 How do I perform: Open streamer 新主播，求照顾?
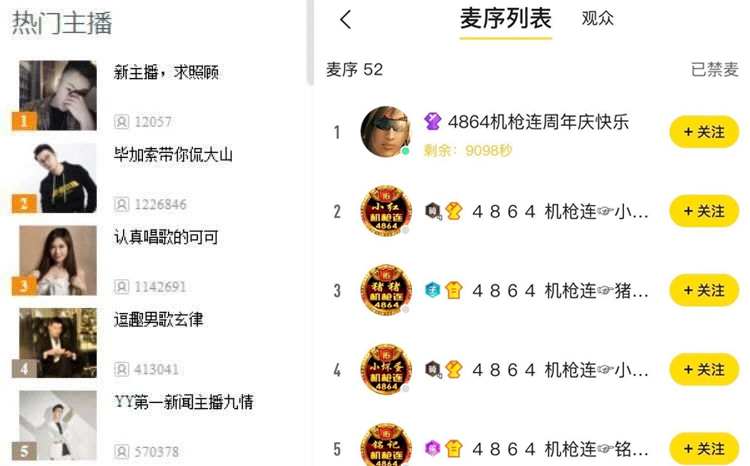pyautogui.click(x=166, y=73)
